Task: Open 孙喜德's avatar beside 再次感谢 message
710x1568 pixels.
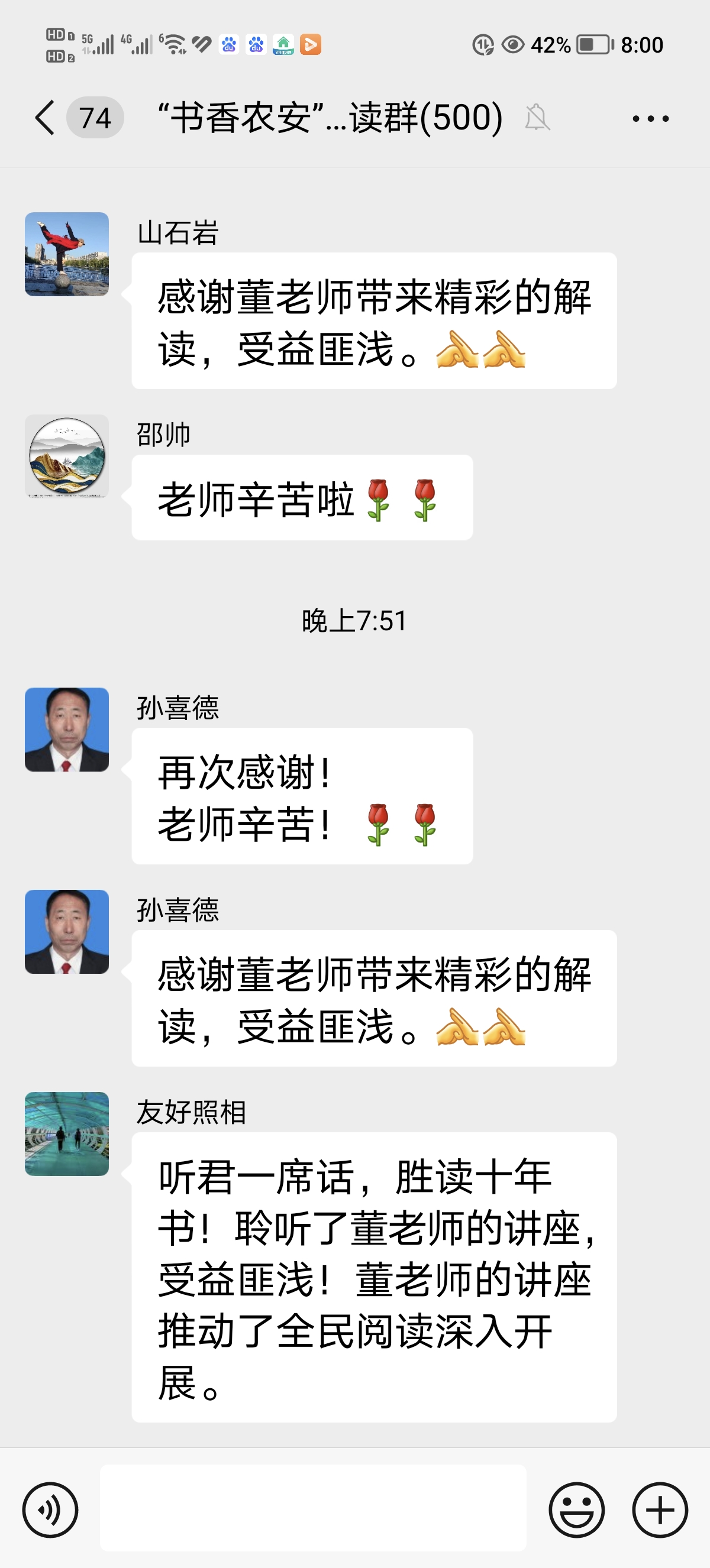Action: tap(67, 729)
